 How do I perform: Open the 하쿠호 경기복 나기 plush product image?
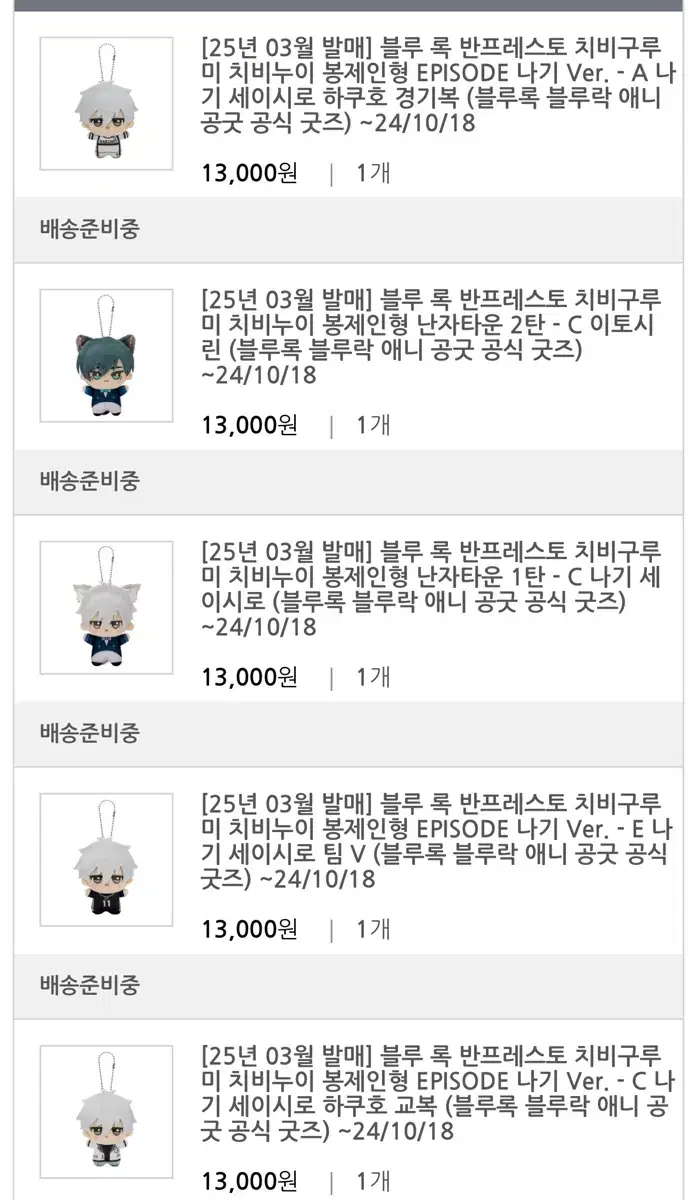point(106,104)
